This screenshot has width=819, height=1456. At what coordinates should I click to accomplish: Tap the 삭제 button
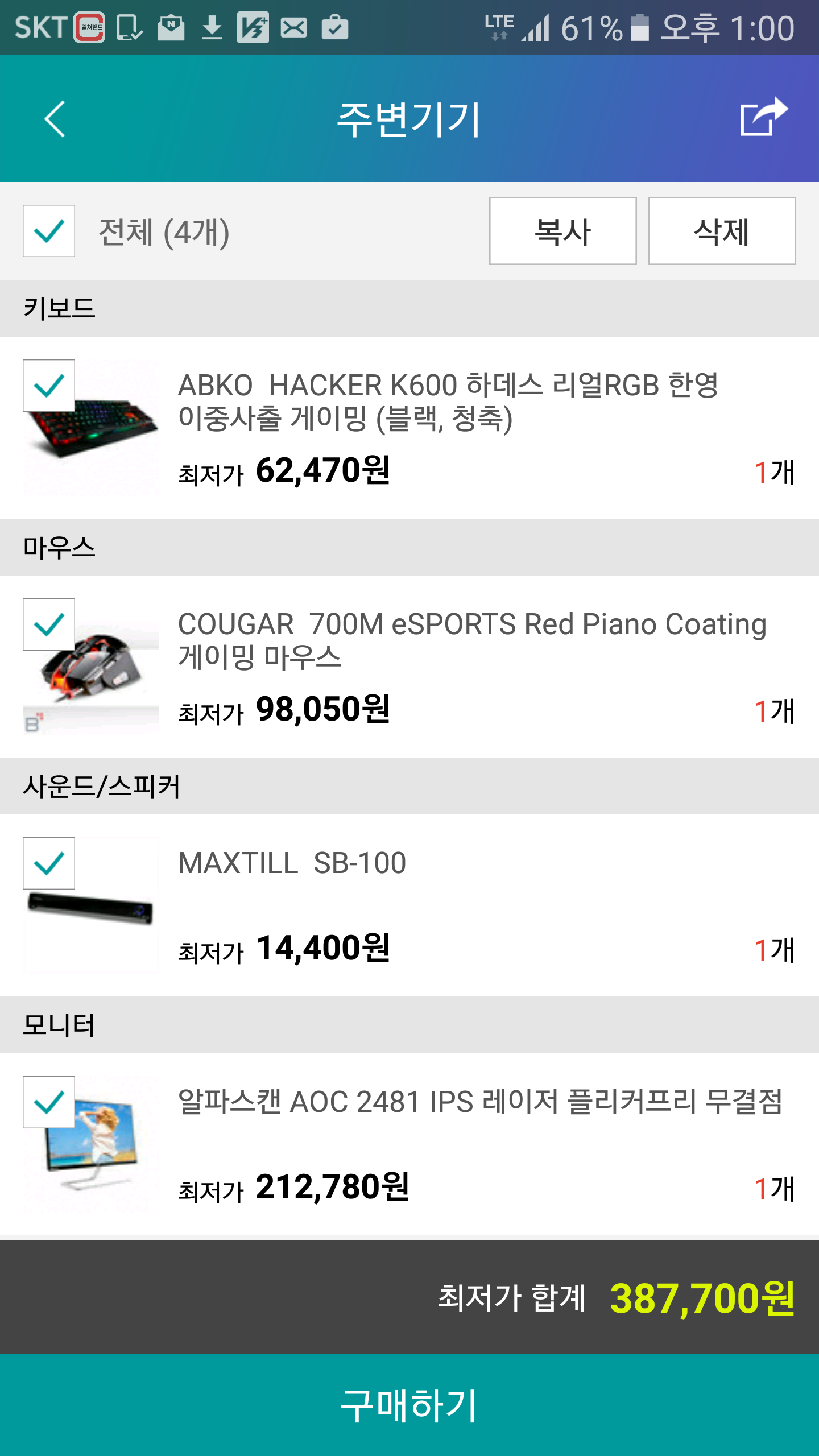tap(722, 231)
